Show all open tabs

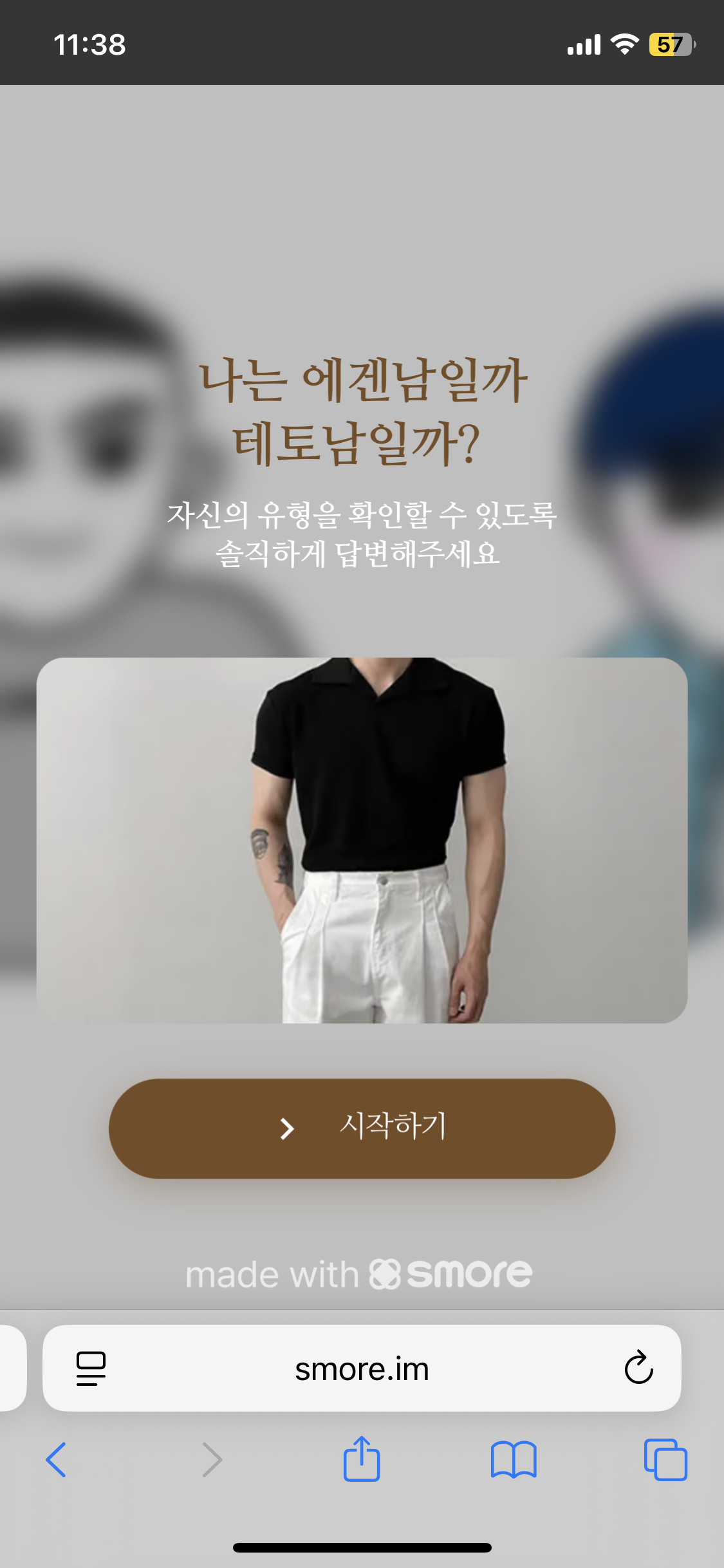(x=665, y=1459)
